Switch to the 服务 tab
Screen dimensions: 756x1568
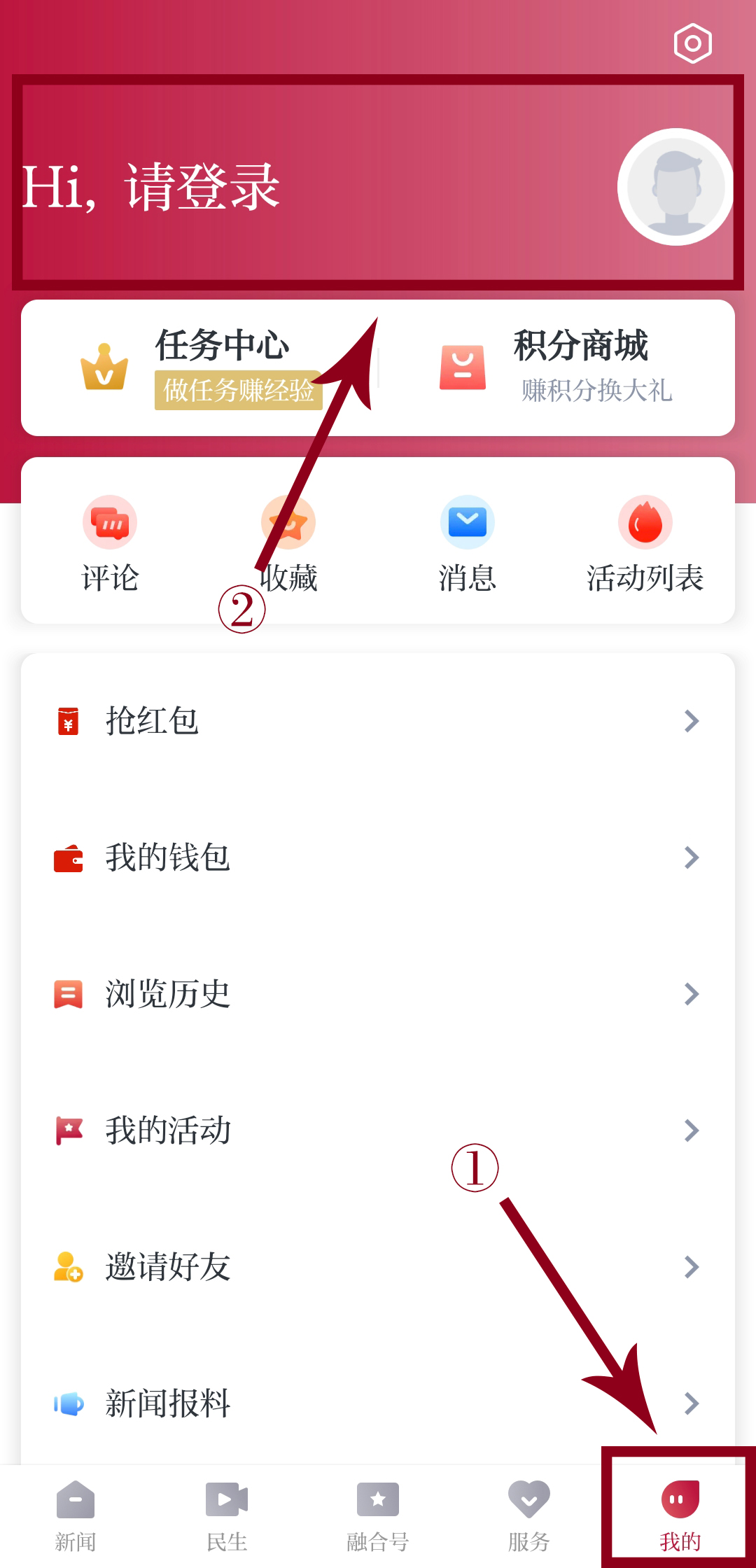(529, 1515)
